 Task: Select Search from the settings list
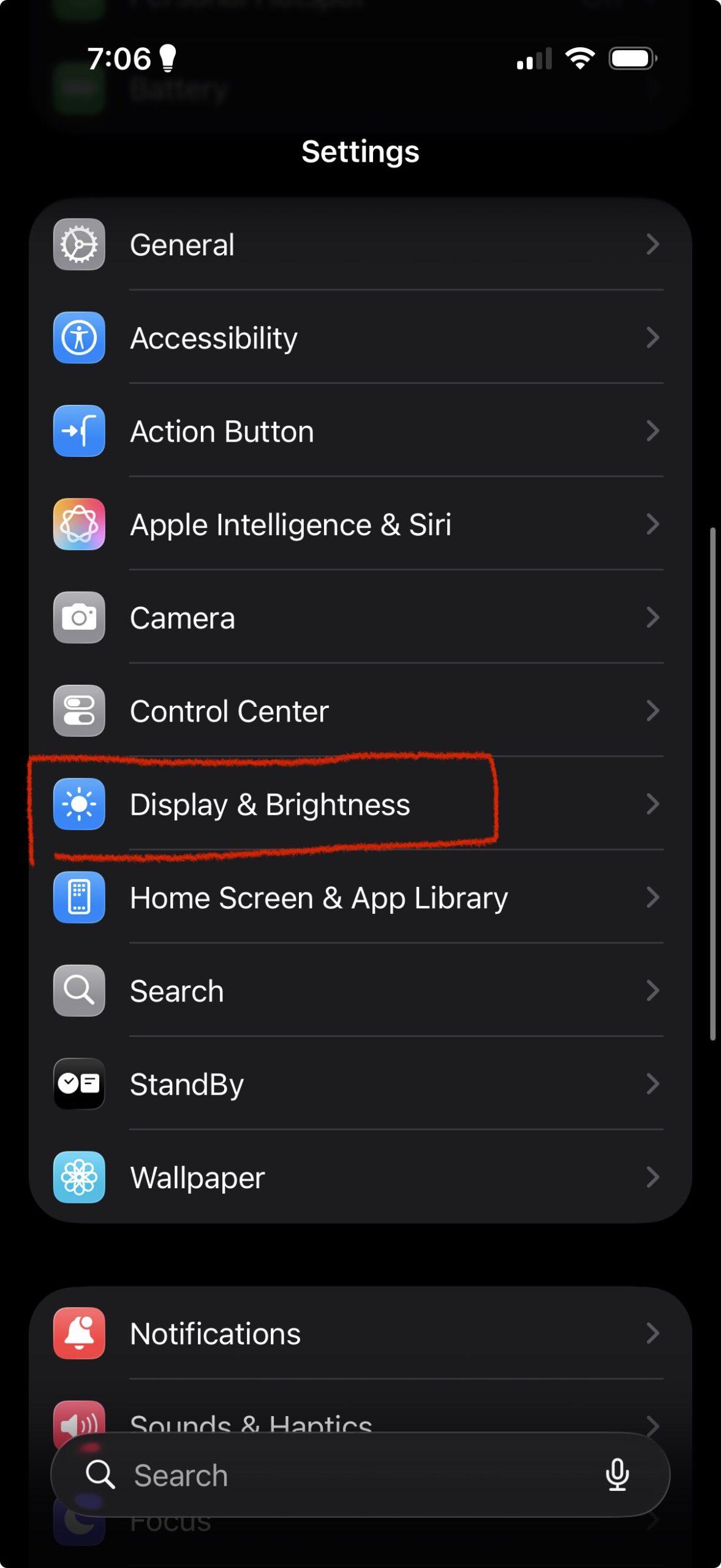[306, 991]
